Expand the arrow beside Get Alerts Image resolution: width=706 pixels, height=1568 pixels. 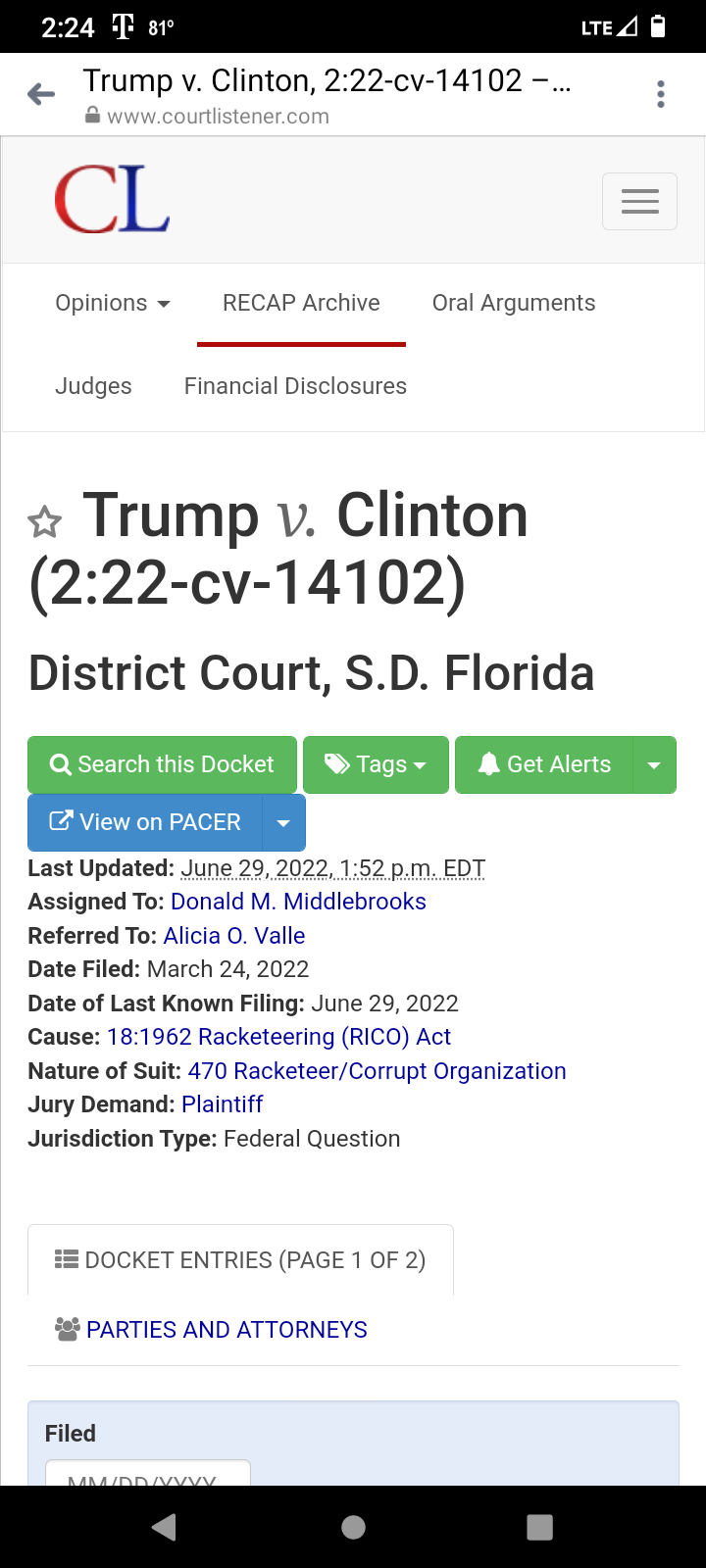pos(655,764)
